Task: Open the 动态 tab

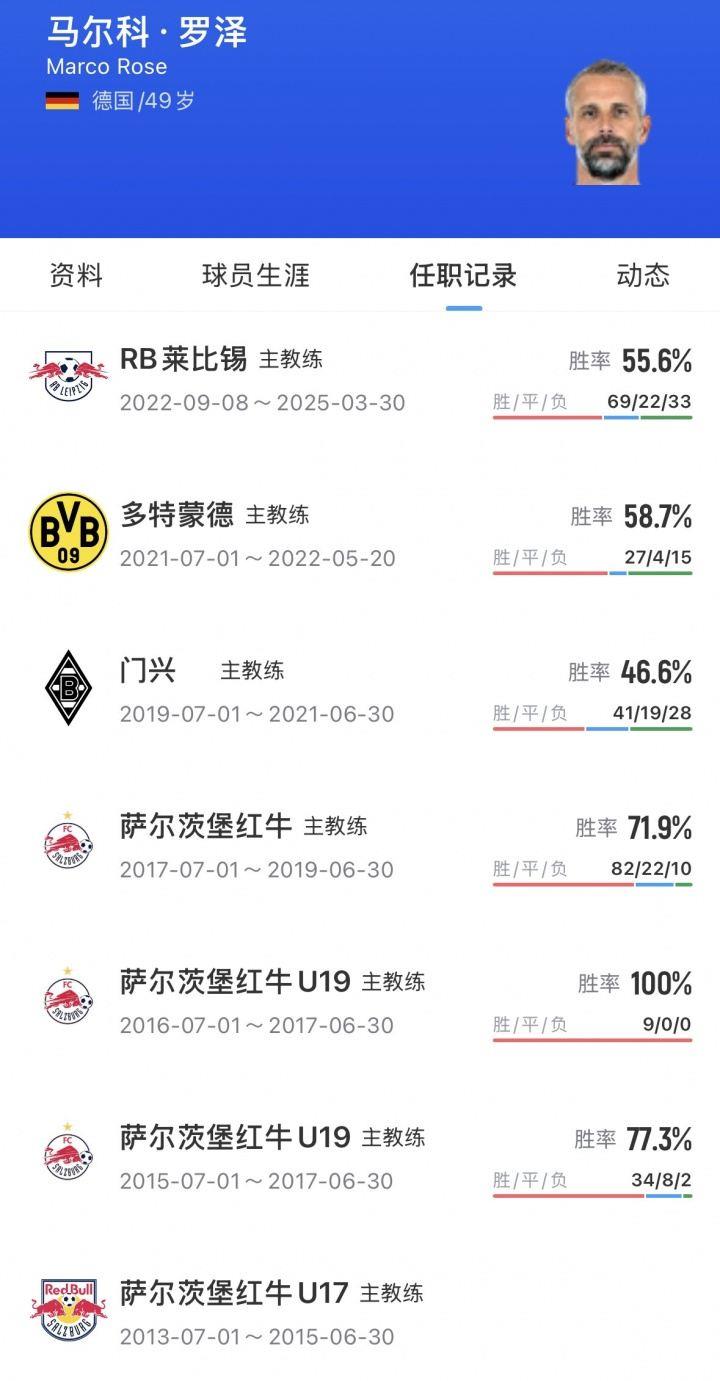Action: pyautogui.click(x=643, y=276)
